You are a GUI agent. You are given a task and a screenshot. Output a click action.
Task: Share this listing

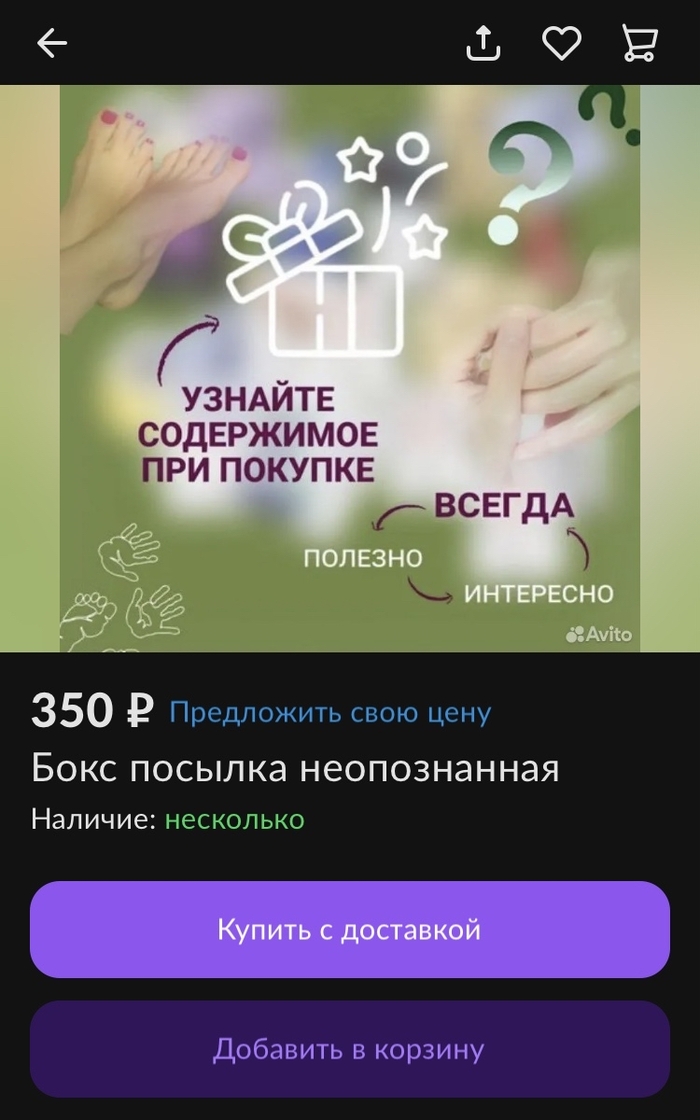(483, 42)
